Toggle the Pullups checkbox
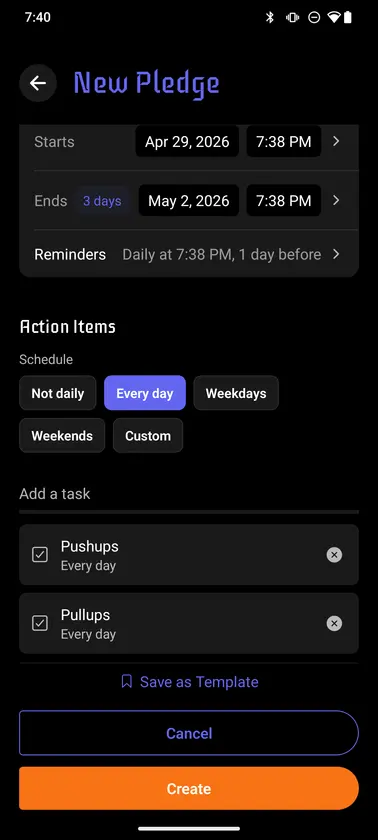The width and height of the screenshot is (378, 840). pos(40,623)
